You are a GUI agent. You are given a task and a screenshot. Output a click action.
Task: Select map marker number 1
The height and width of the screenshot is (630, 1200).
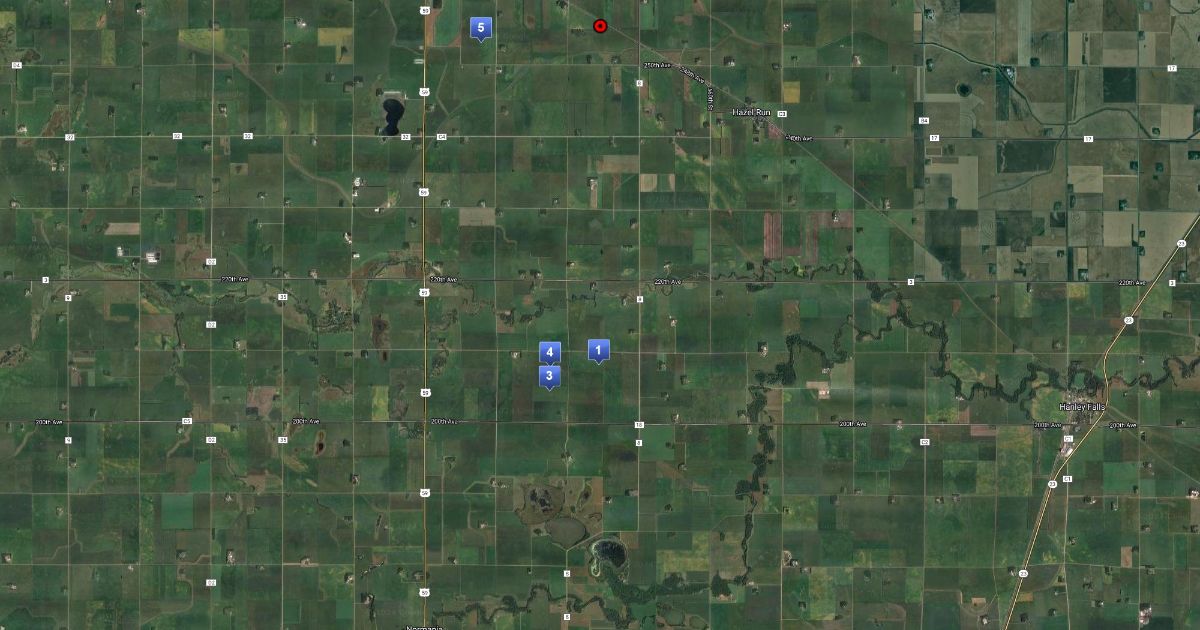click(x=598, y=351)
